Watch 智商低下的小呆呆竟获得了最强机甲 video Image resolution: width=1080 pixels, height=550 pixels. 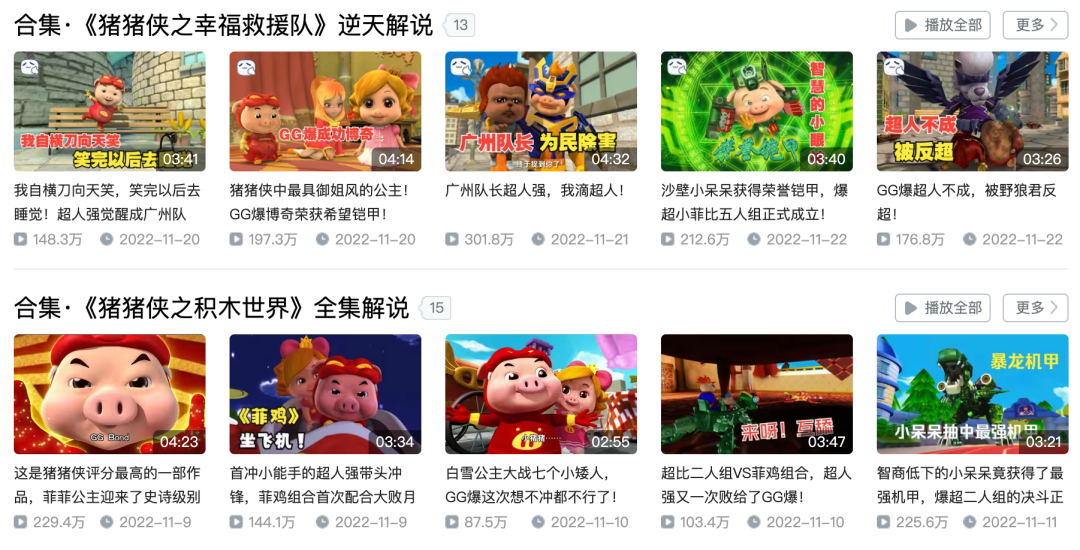(x=972, y=394)
